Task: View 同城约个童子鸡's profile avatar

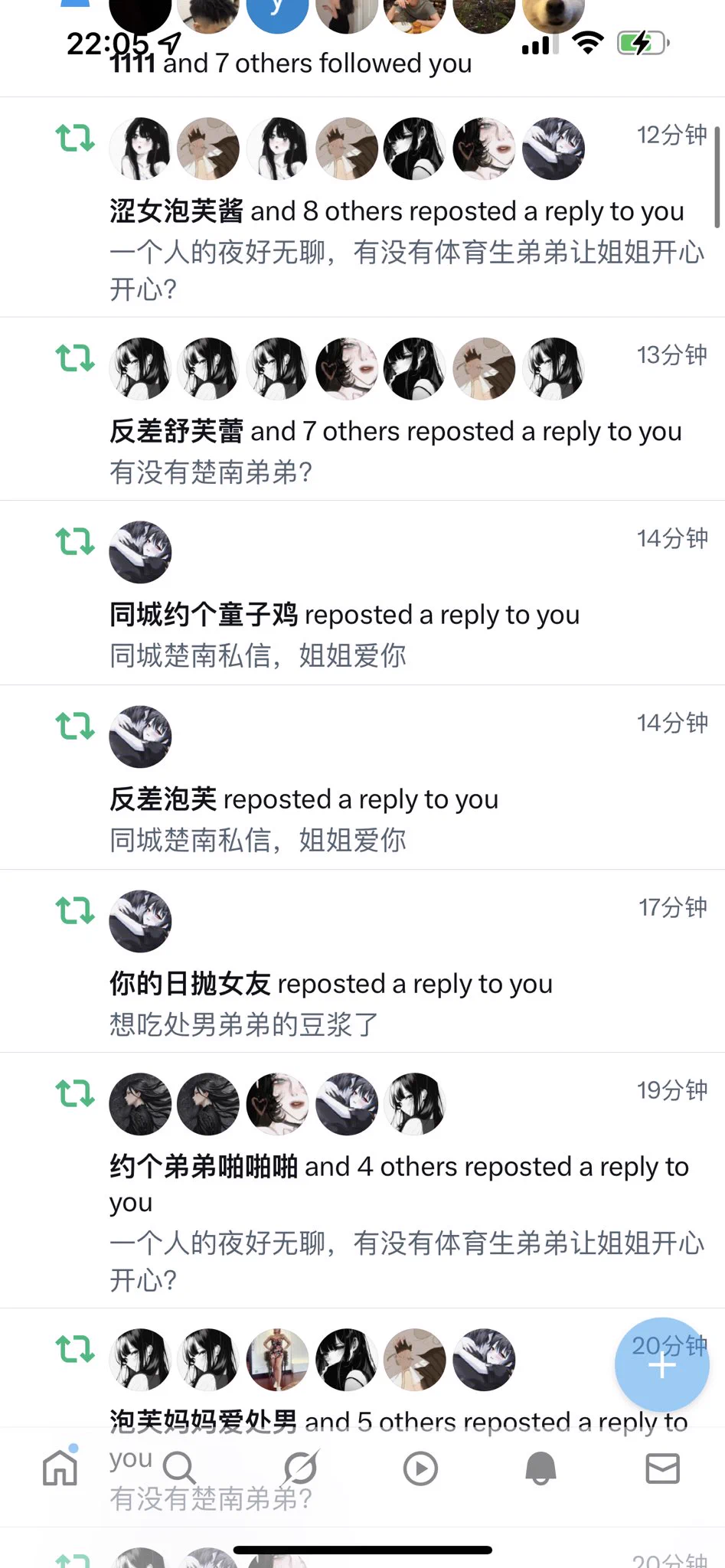Action: click(x=140, y=552)
